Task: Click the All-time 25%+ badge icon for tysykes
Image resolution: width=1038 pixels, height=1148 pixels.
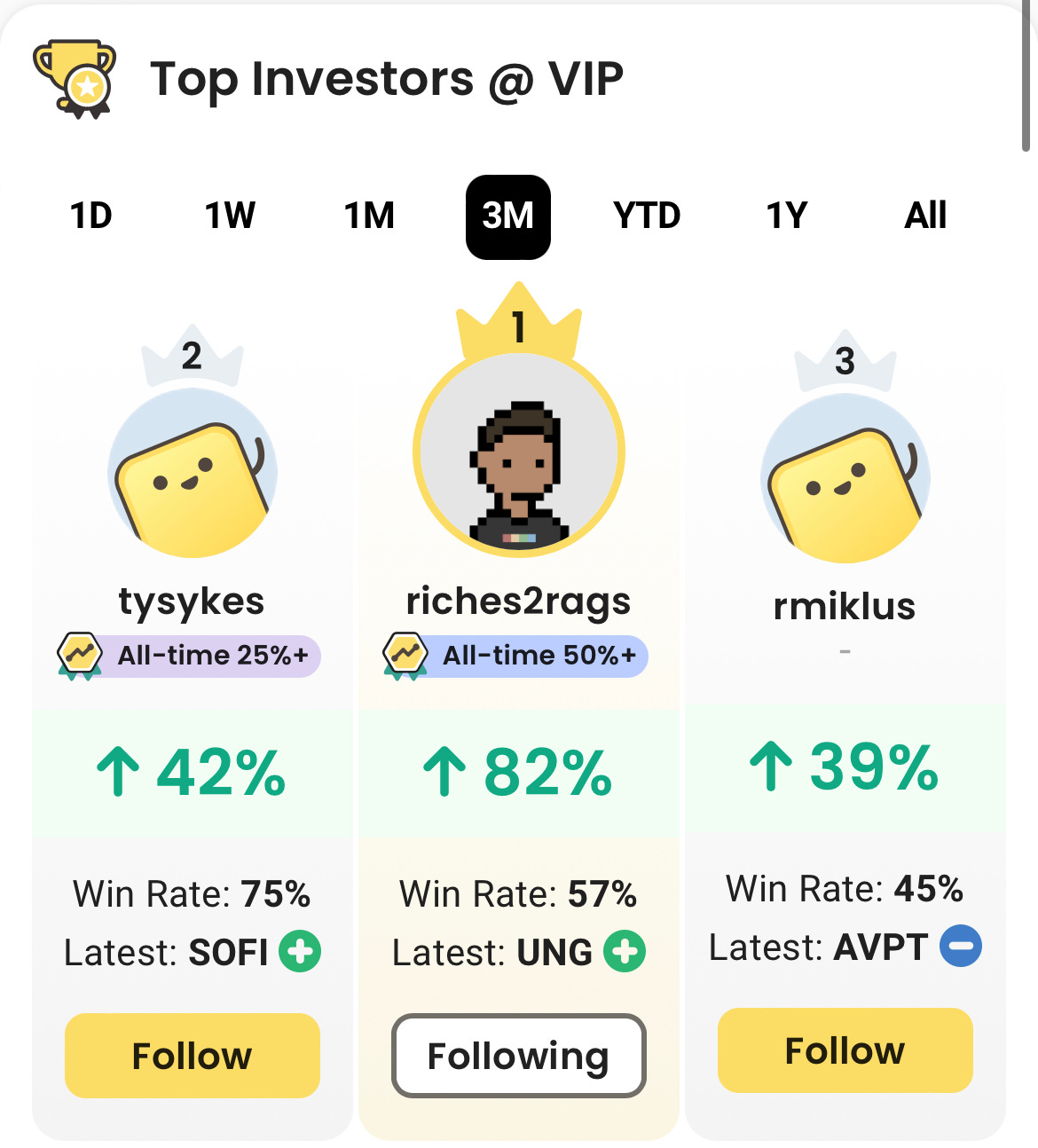Action: pos(78,656)
